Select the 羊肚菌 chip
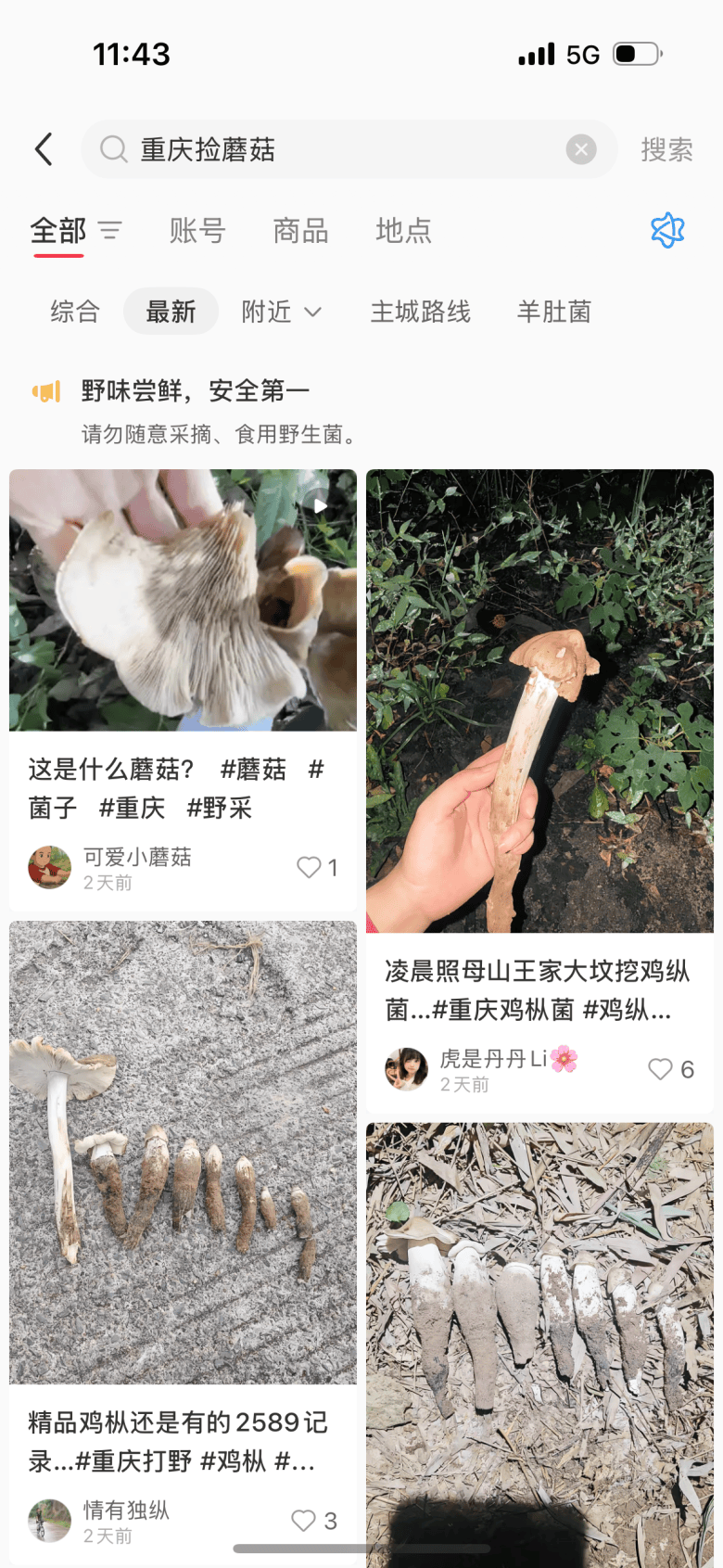This screenshot has height=1568, width=723. tap(553, 312)
